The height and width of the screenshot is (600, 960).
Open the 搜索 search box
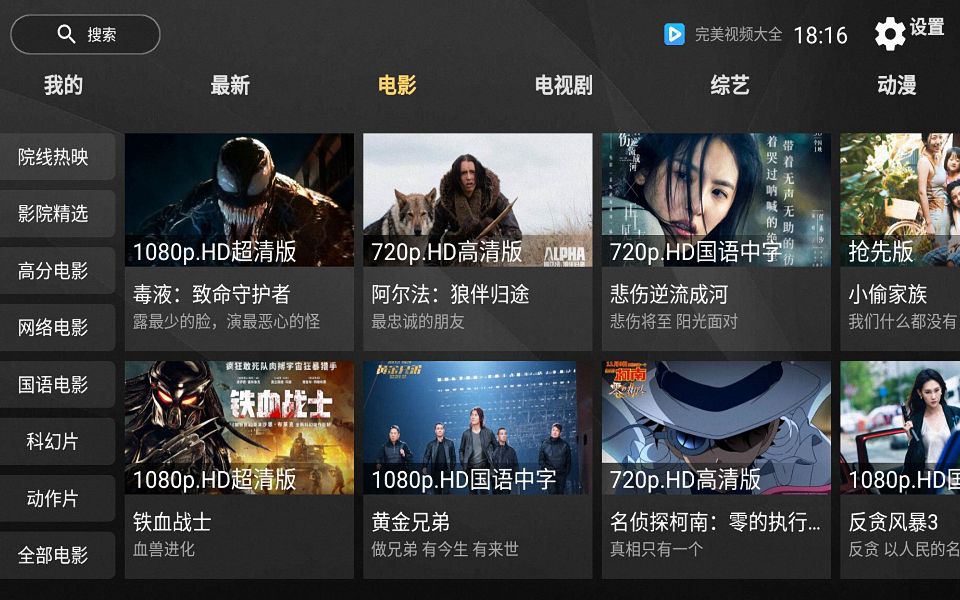point(85,35)
